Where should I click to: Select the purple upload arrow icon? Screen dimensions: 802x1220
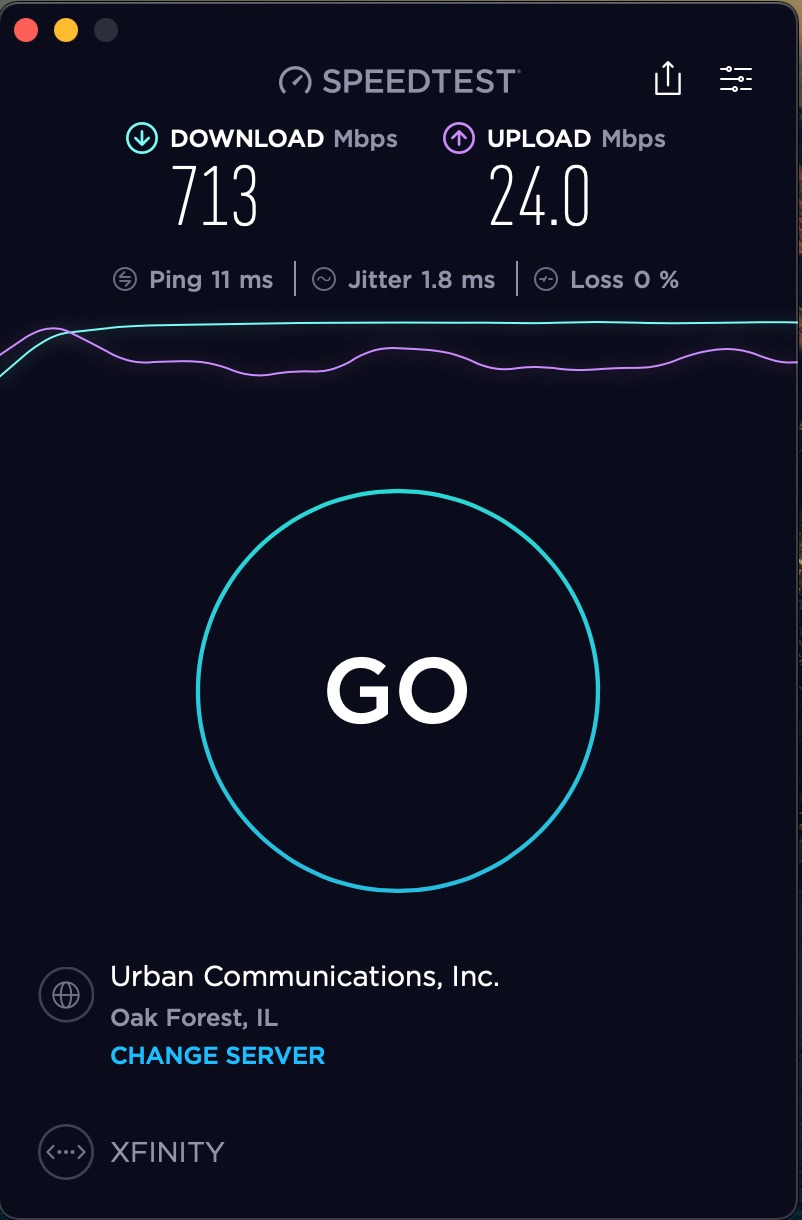click(x=457, y=139)
